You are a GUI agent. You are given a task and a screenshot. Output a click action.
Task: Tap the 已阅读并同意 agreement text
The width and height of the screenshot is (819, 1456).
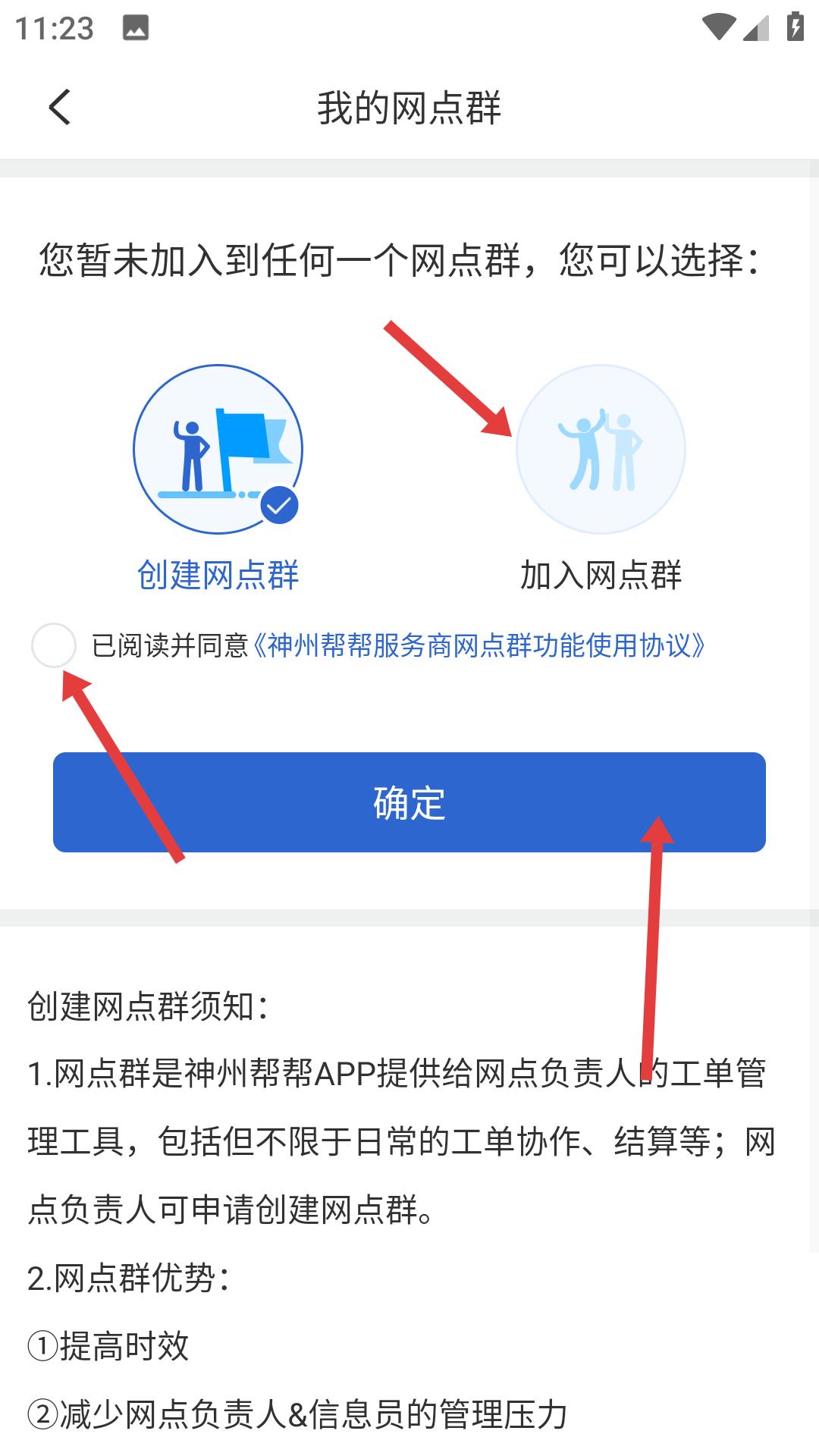171,645
